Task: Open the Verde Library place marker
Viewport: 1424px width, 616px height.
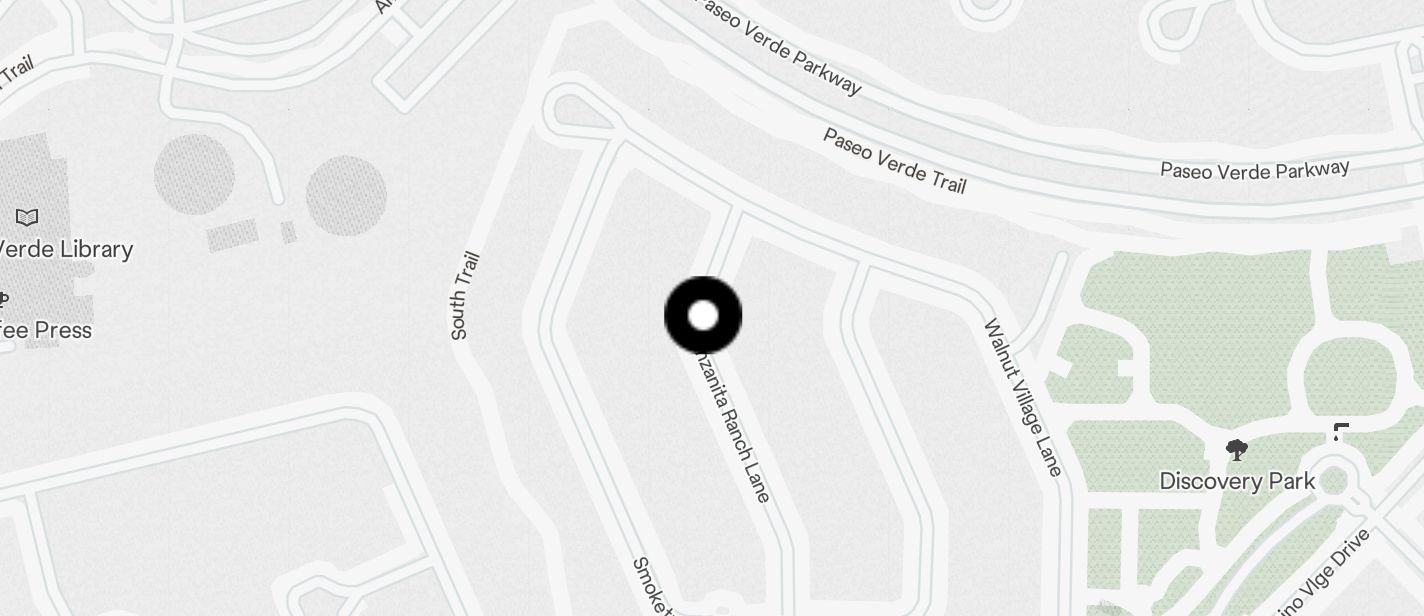Action: tap(28, 218)
